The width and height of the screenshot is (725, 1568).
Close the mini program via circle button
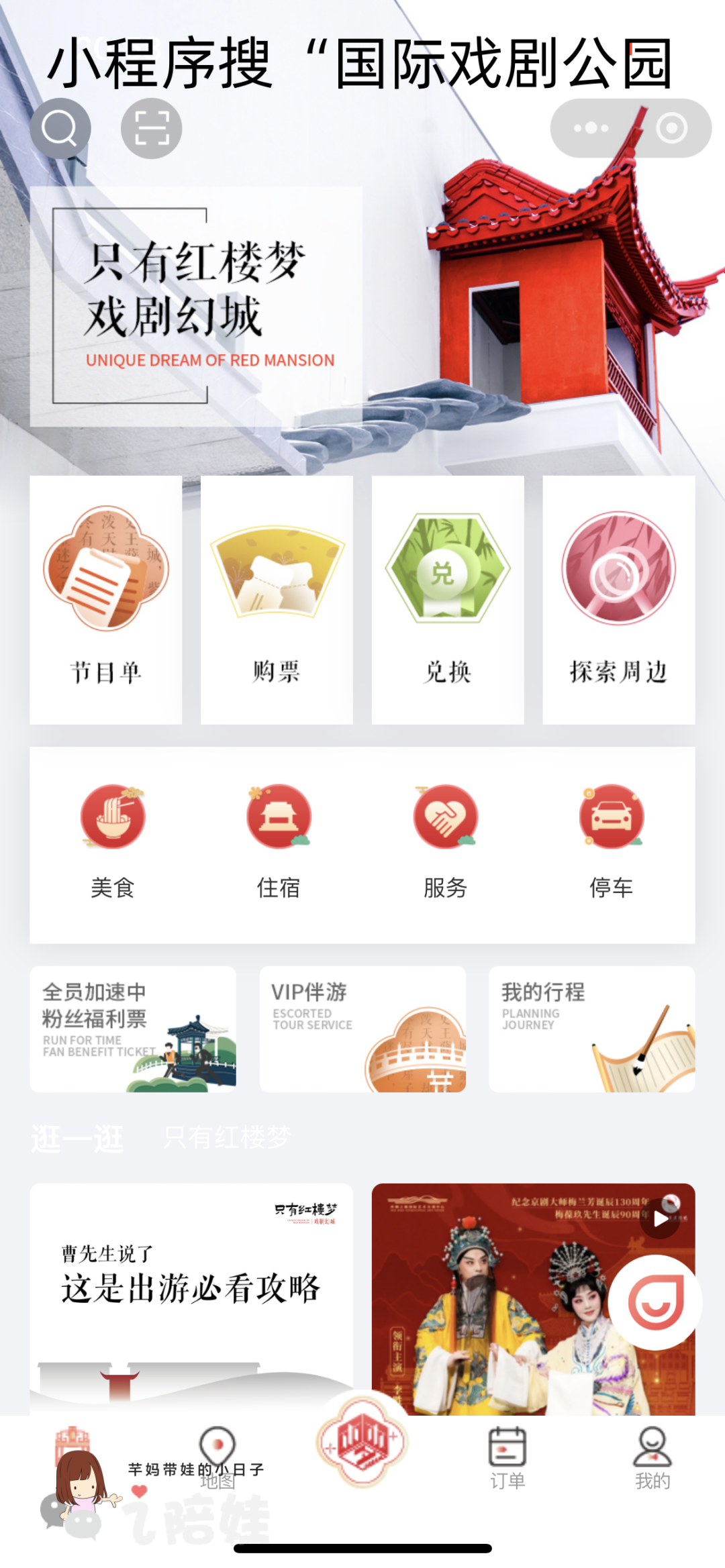tap(671, 128)
